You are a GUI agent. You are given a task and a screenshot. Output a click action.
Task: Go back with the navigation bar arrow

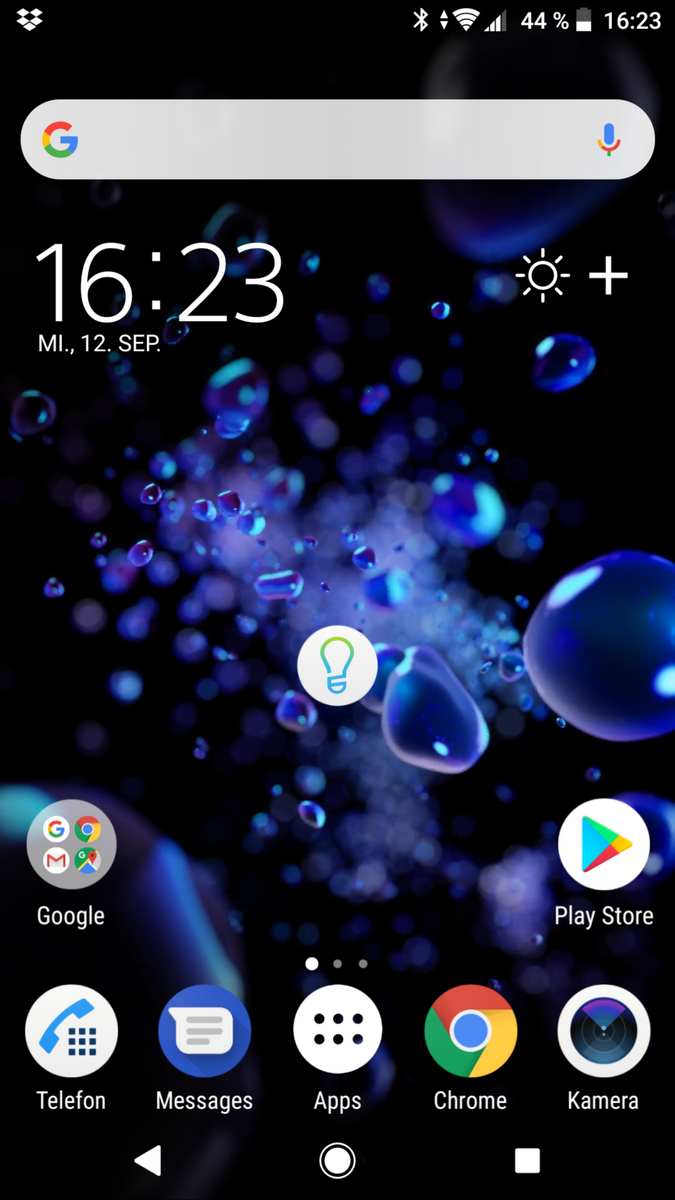(148, 1160)
